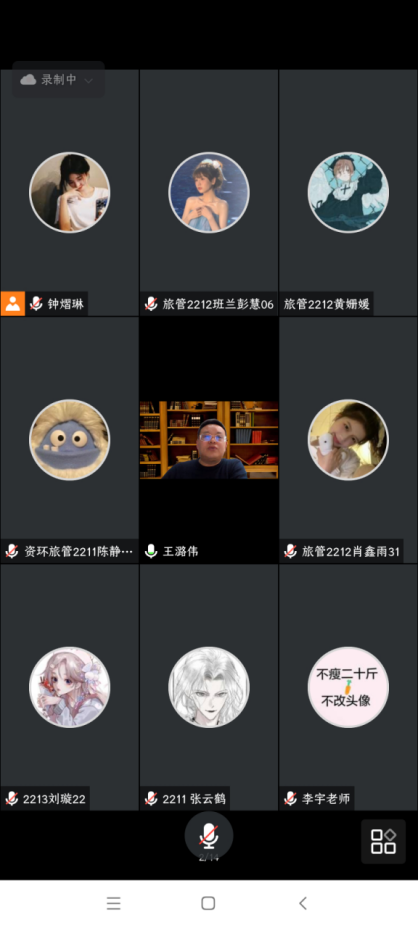Open recent apps from the navigation bar
Viewport: 418px width, 928px height.
click(x=114, y=903)
